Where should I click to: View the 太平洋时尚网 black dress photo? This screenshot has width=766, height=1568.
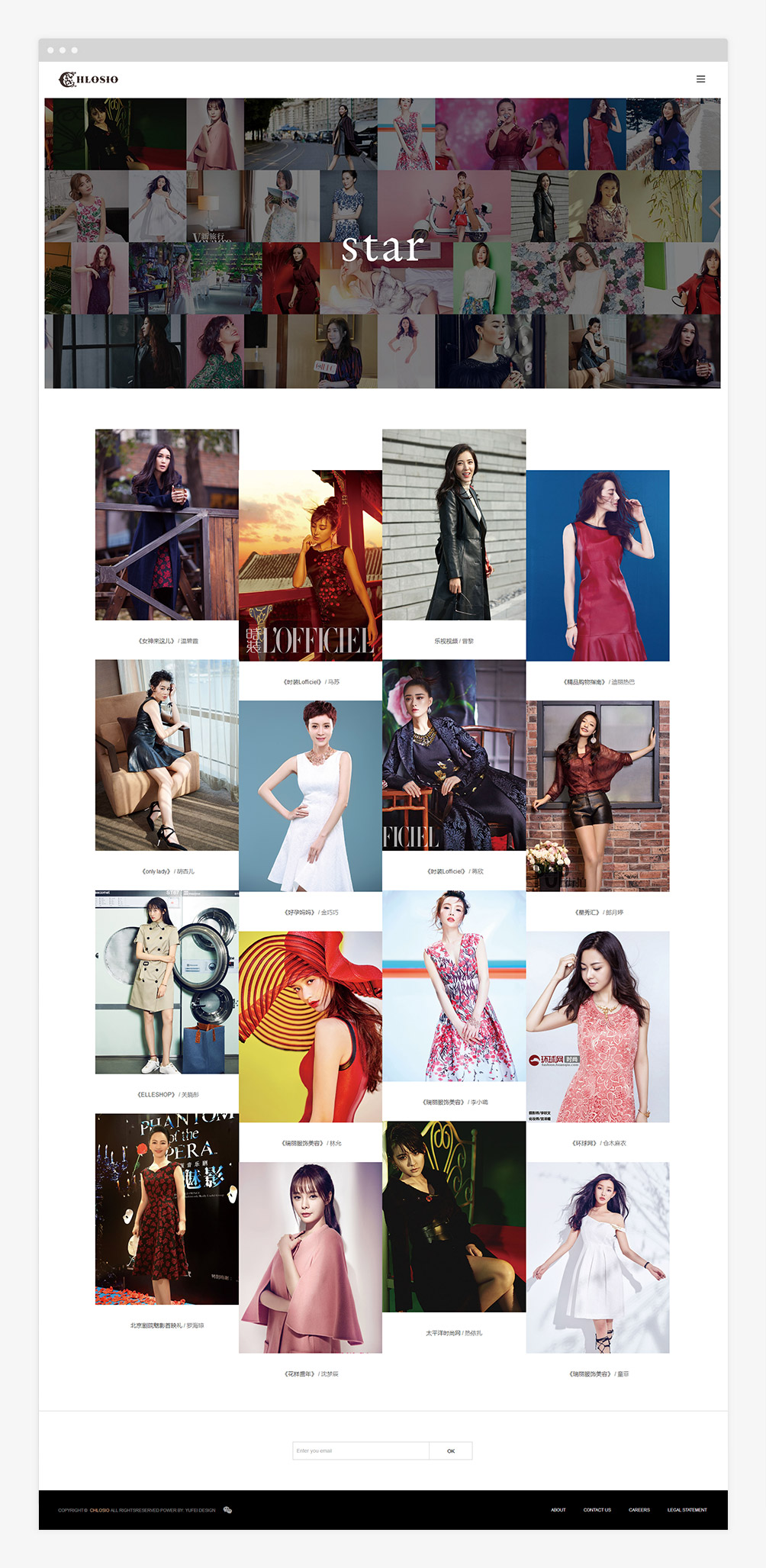tap(454, 1217)
